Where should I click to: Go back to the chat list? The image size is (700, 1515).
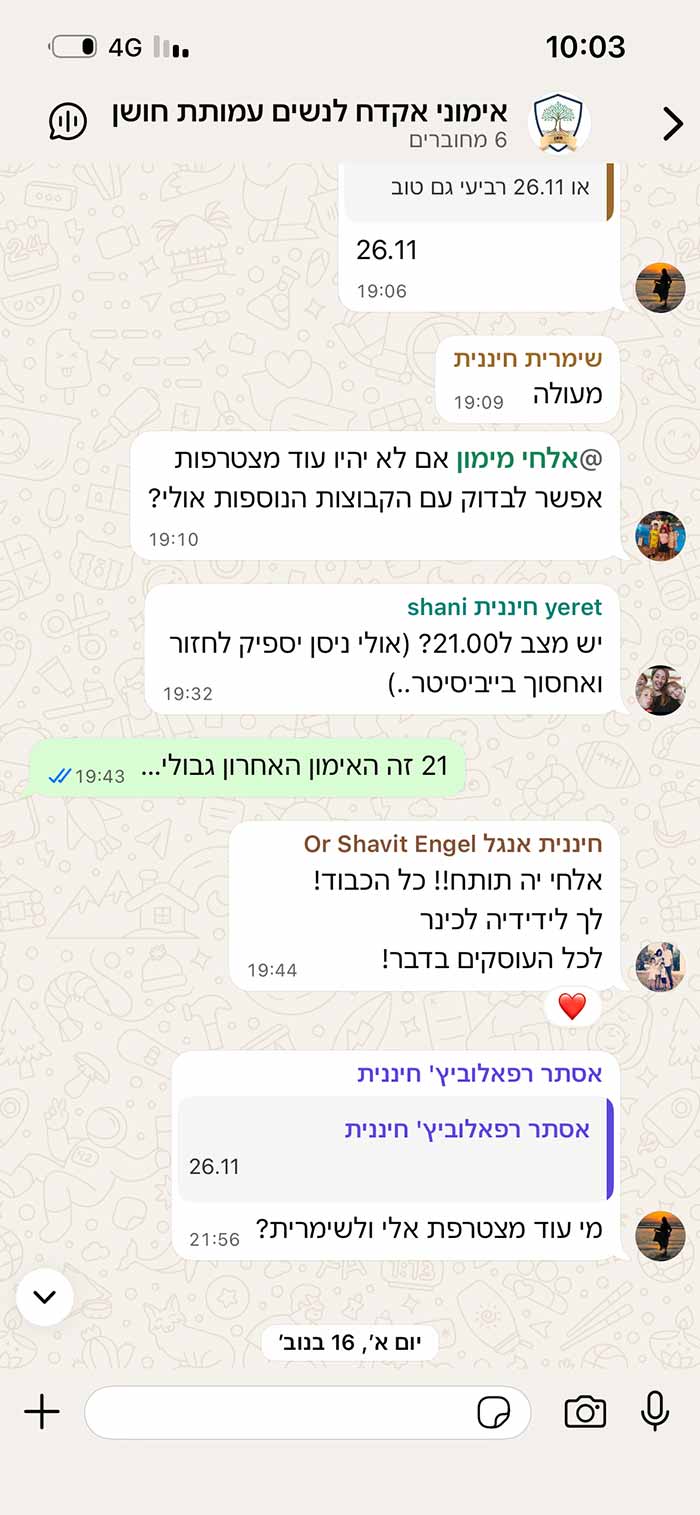(673, 124)
